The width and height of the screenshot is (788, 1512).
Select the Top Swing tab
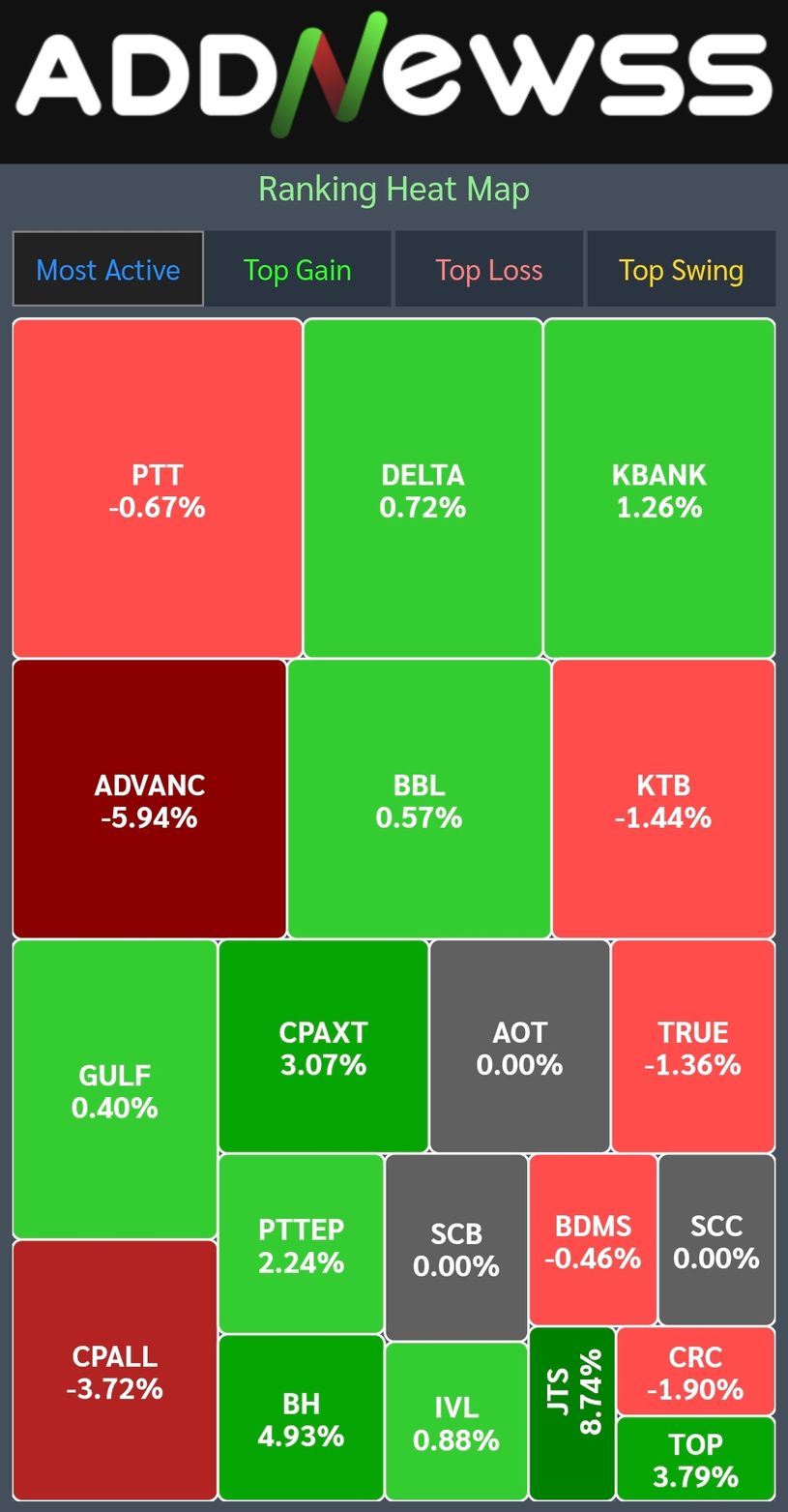point(681,269)
